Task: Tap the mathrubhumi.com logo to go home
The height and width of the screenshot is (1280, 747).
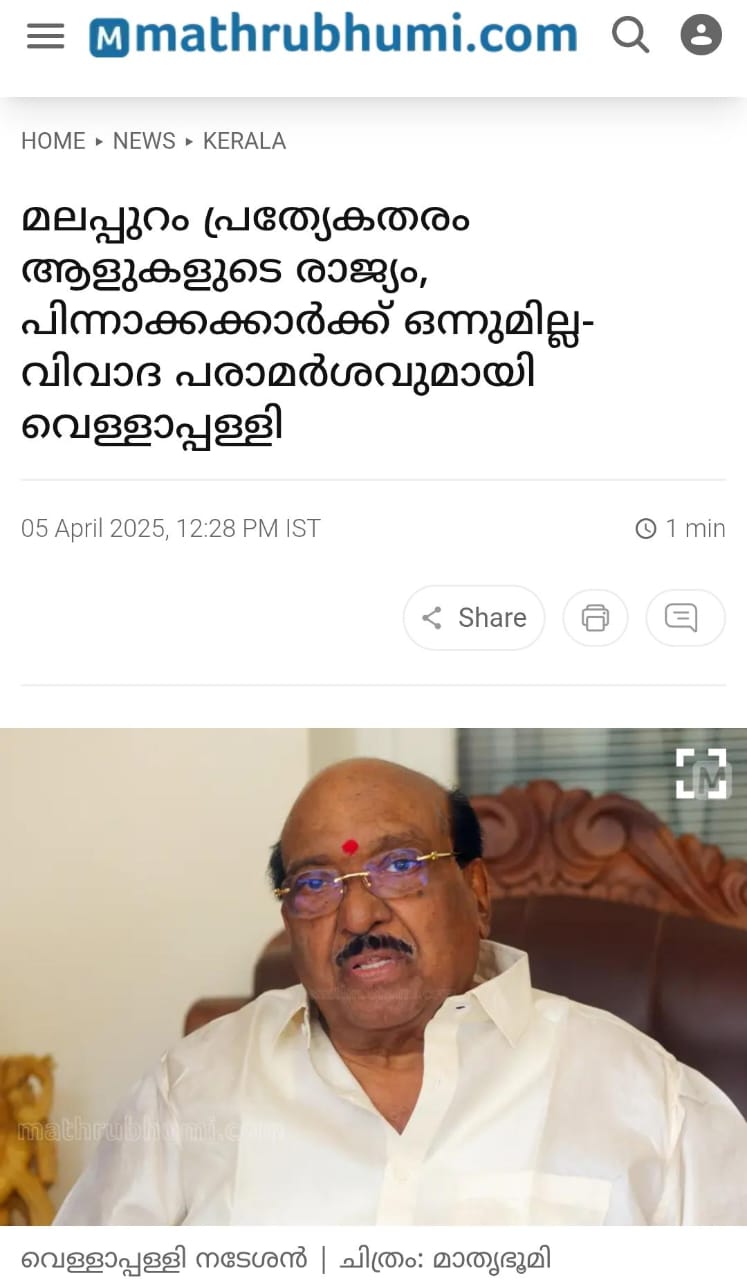Action: tap(333, 37)
